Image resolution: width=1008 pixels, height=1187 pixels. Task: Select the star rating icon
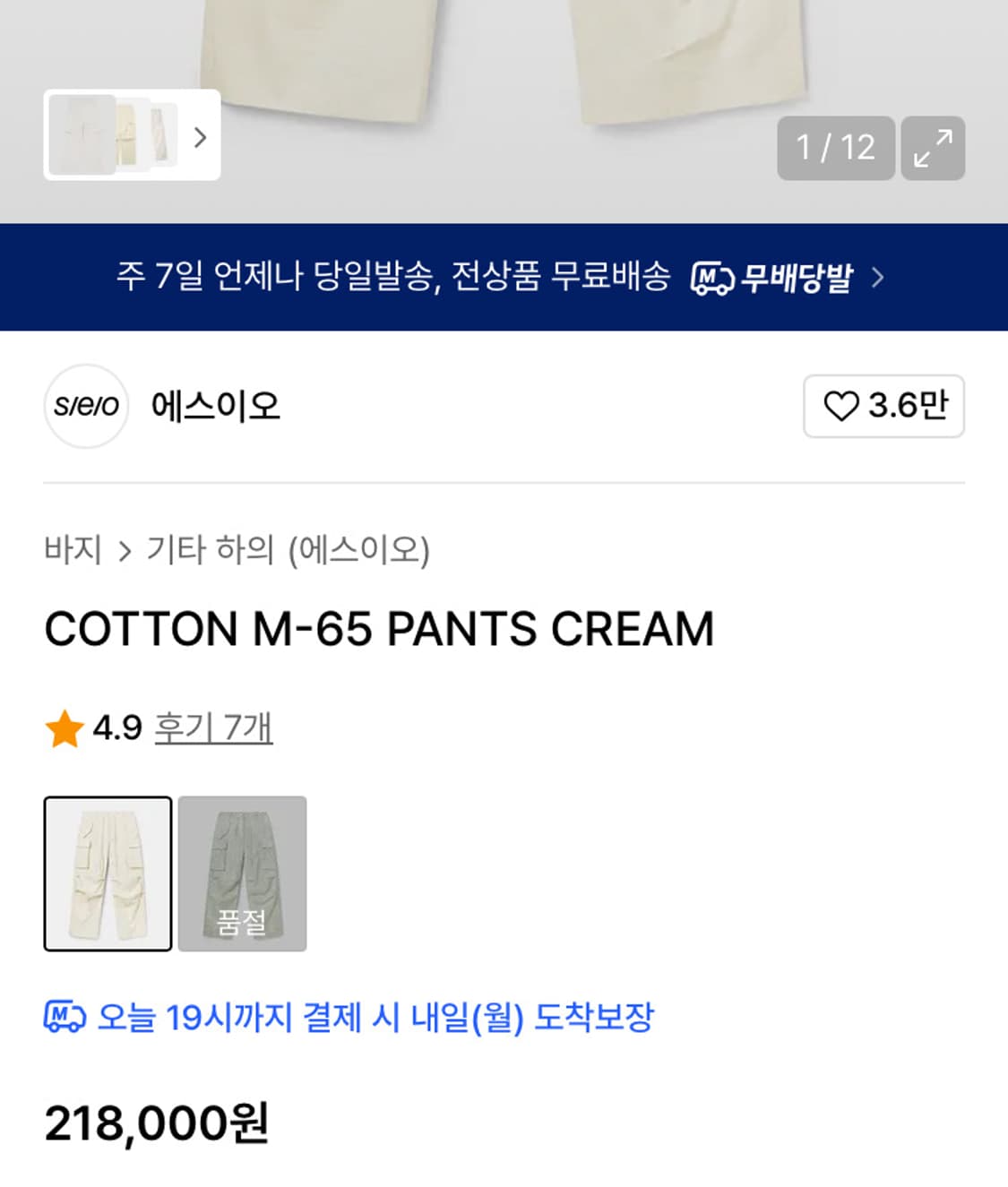tap(63, 729)
